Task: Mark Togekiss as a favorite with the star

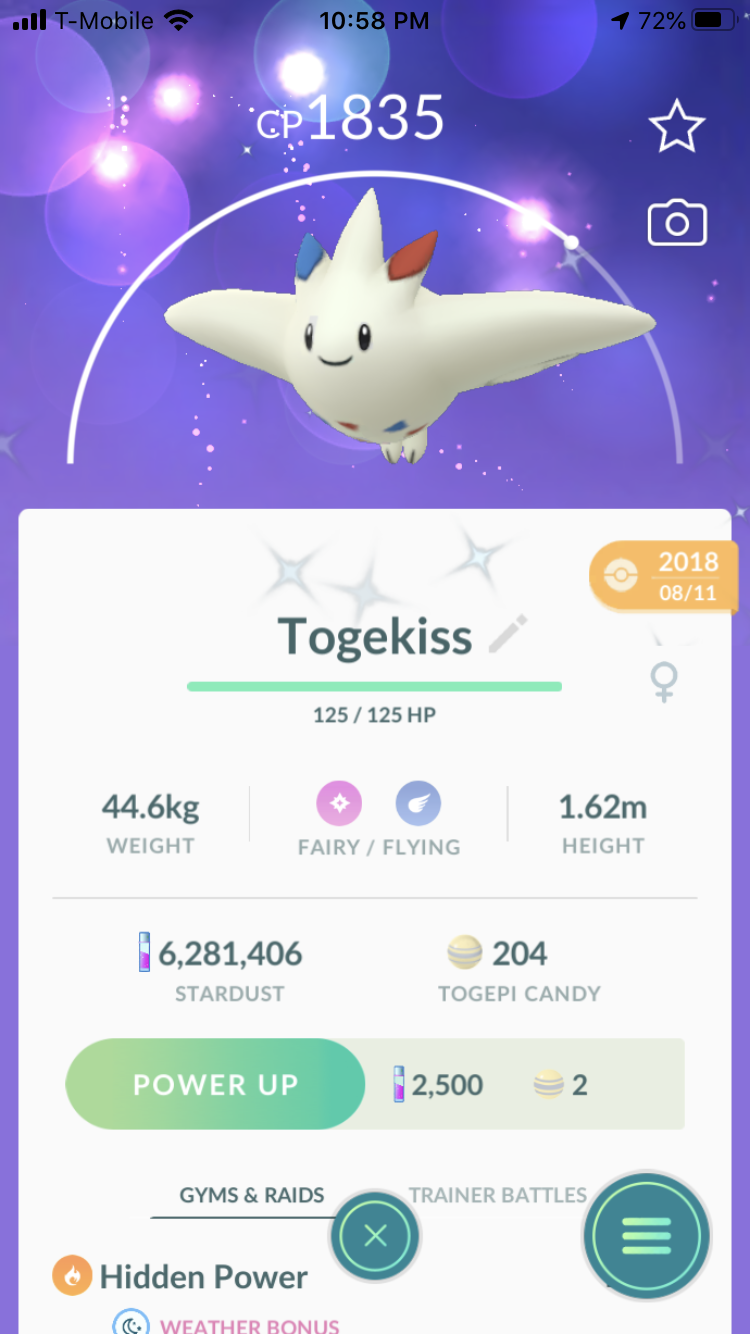Action: pos(677,126)
